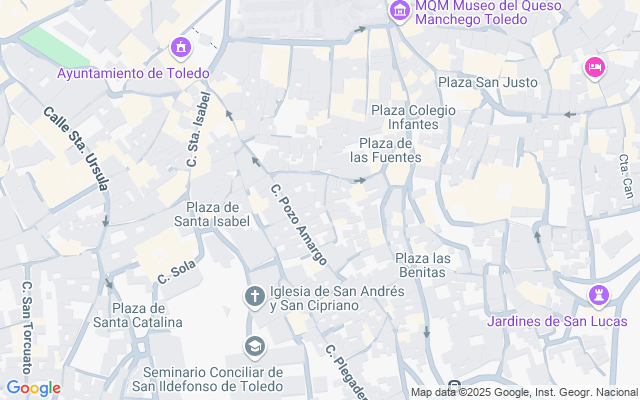Select the Seminario Conciliar de San Ildefonso pin
640x400 pixels.
click(255, 346)
